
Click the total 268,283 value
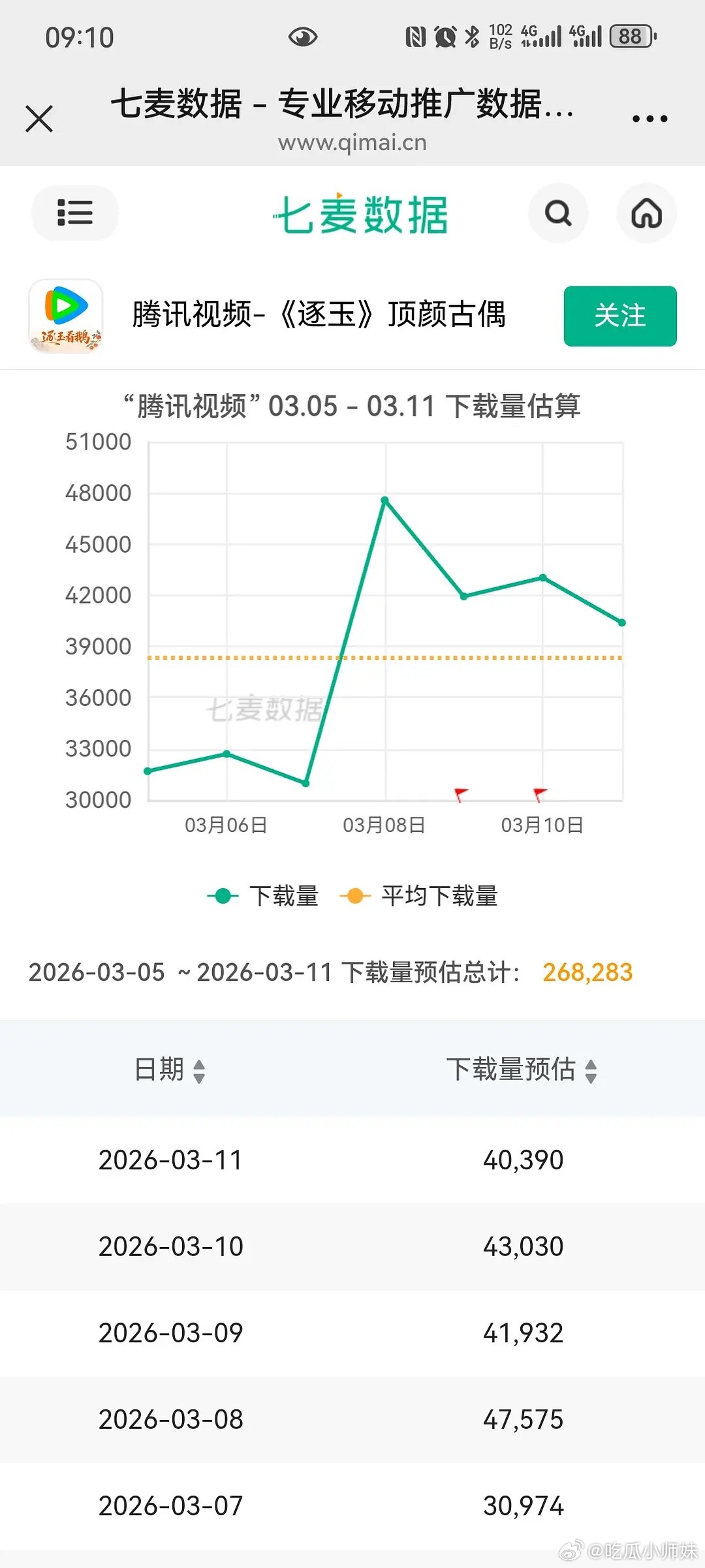[586, 972]
